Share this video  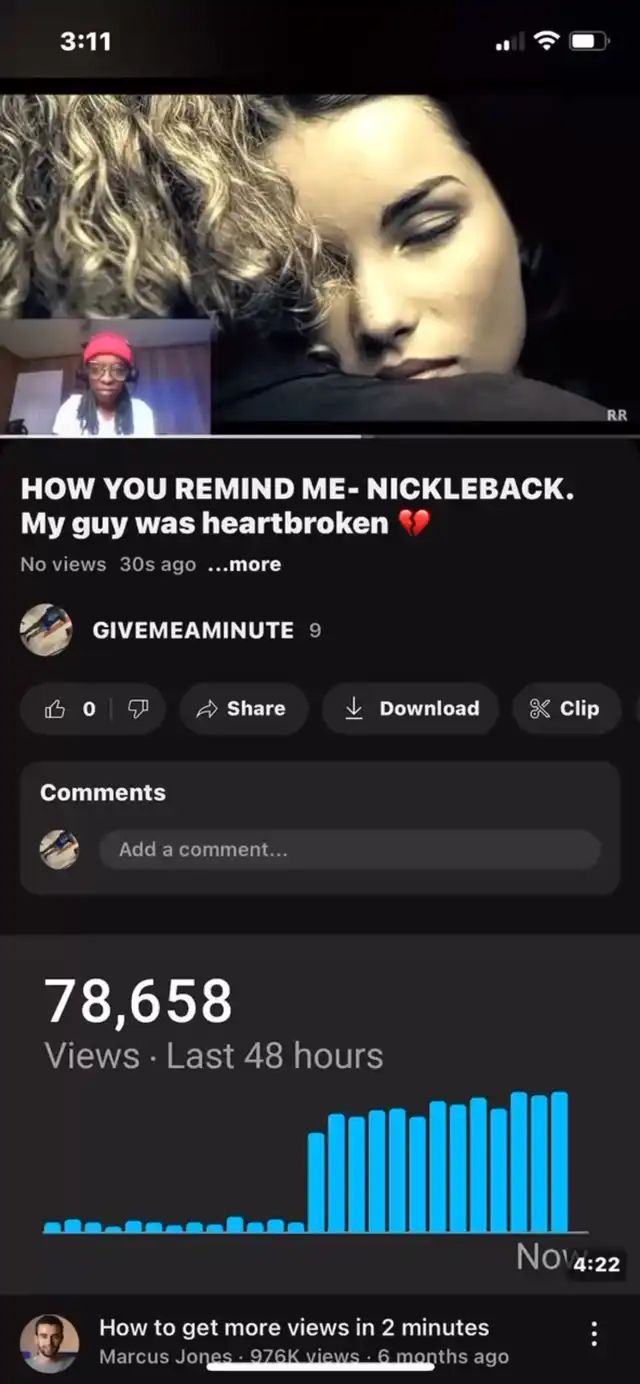(243, 709)
